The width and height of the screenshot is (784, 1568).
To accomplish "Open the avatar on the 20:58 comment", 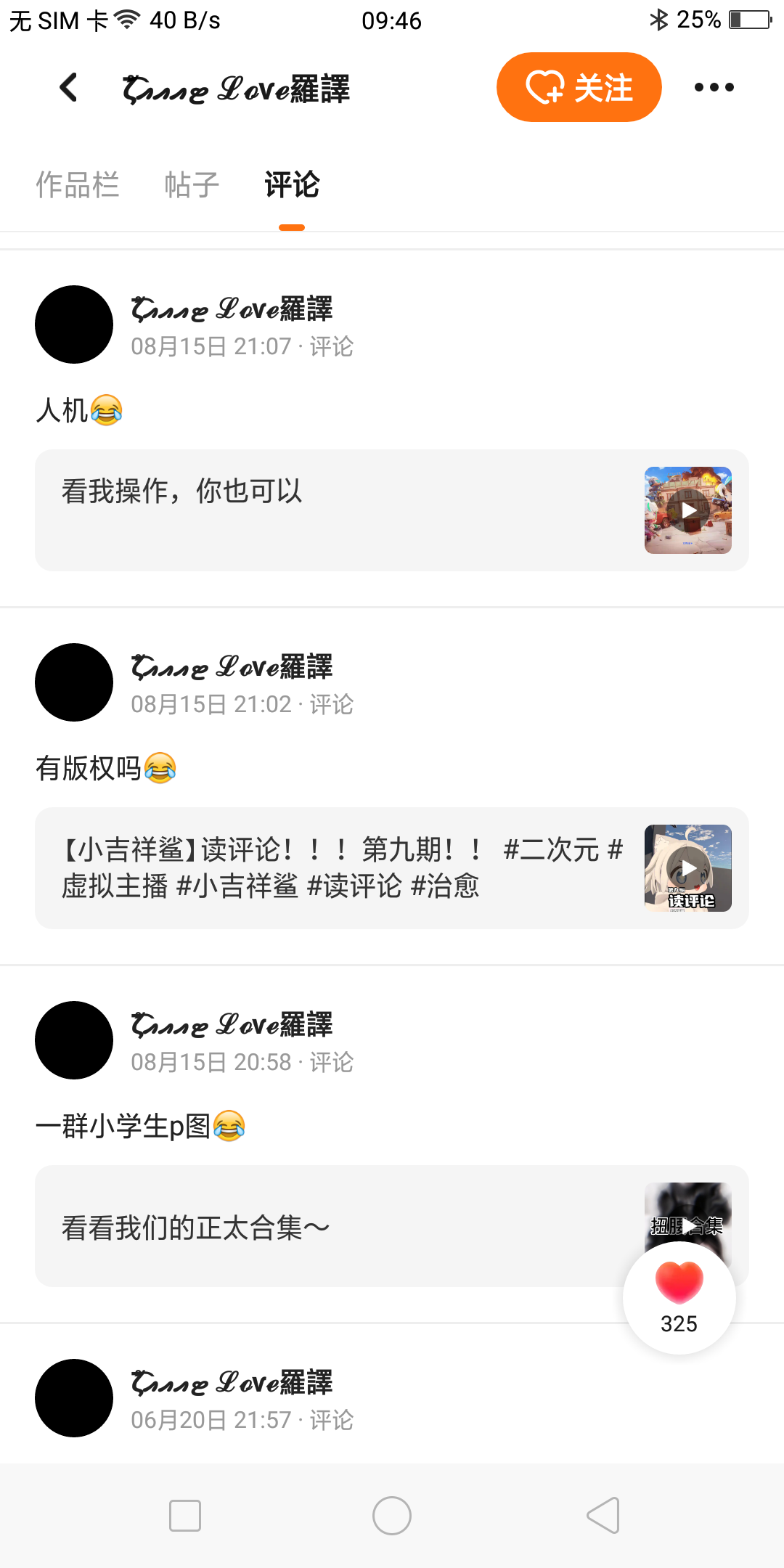I will [x=74, y=1040].
